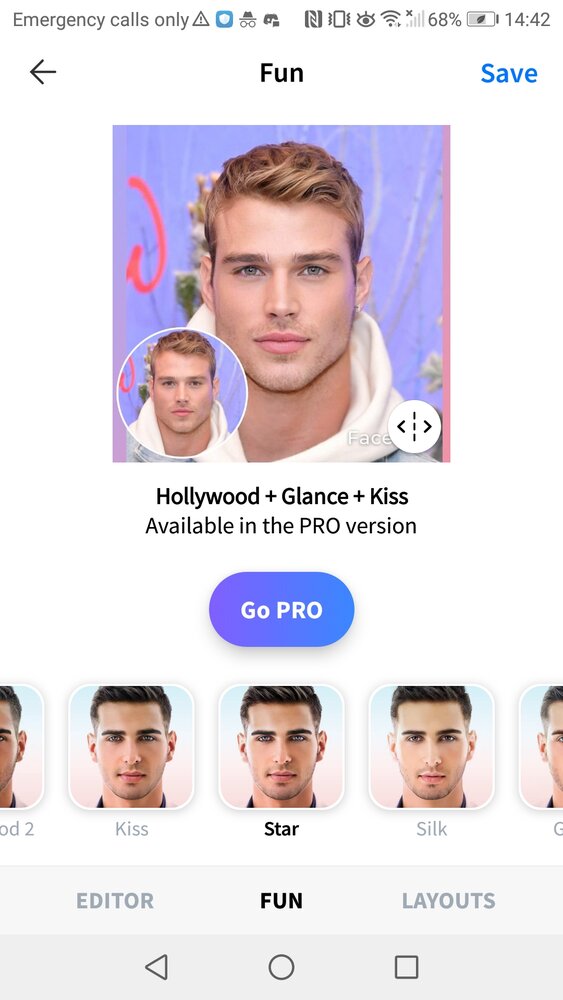The image size is (563, 1000).
Task: Choose the Star filter
Action: click(281, 747)
